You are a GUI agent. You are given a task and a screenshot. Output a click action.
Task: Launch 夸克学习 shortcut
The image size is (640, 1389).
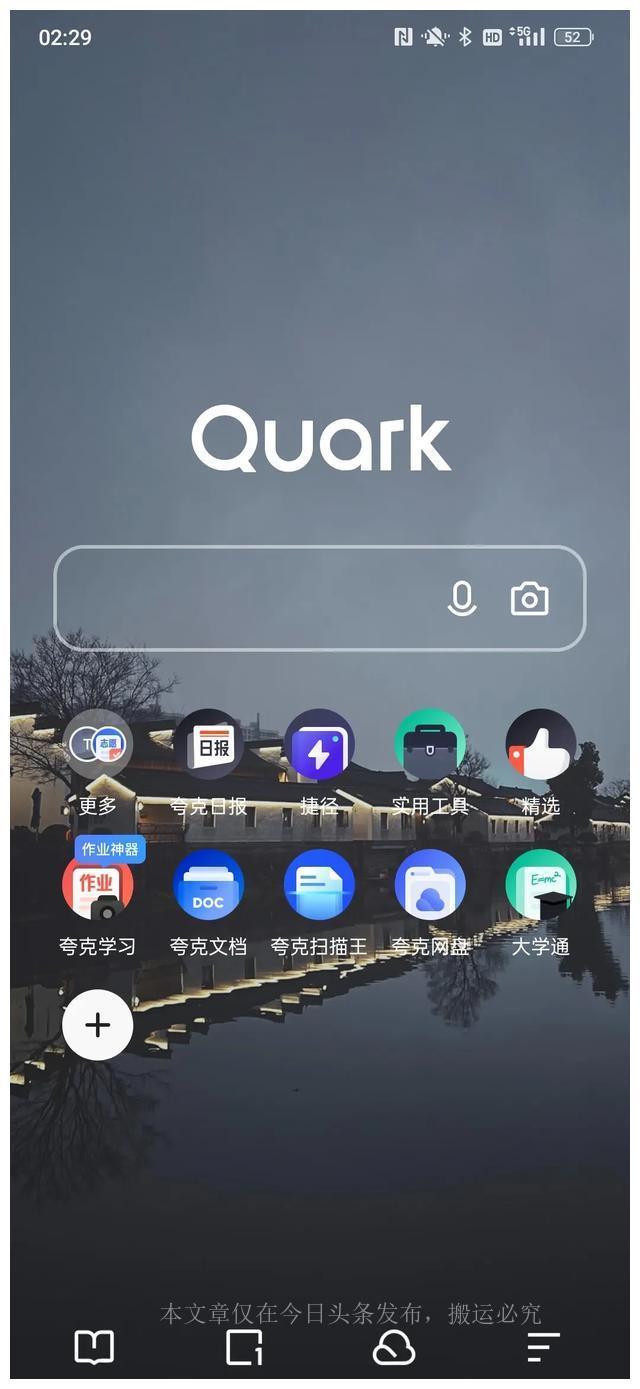coord(97,886)
